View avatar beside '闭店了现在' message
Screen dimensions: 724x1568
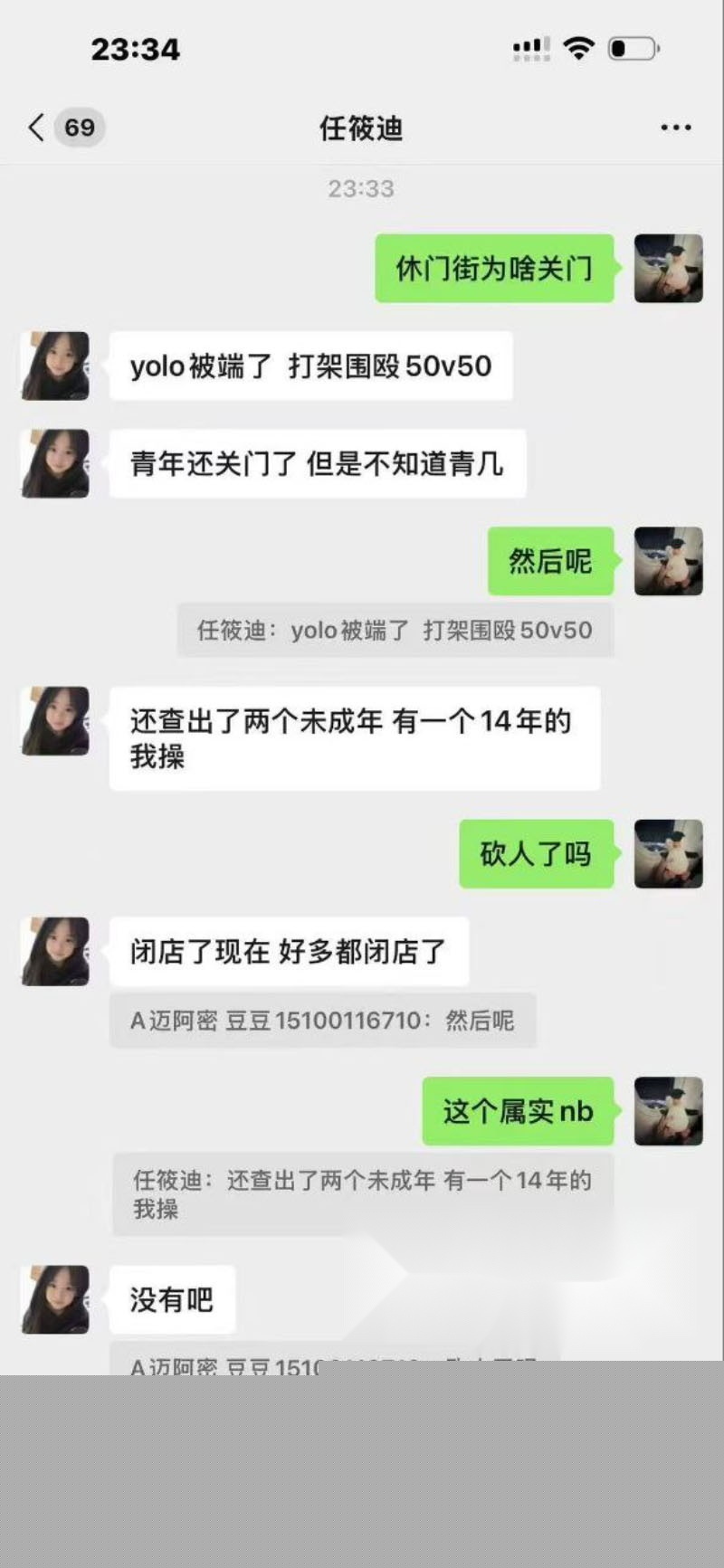click(x=55, y=951)
